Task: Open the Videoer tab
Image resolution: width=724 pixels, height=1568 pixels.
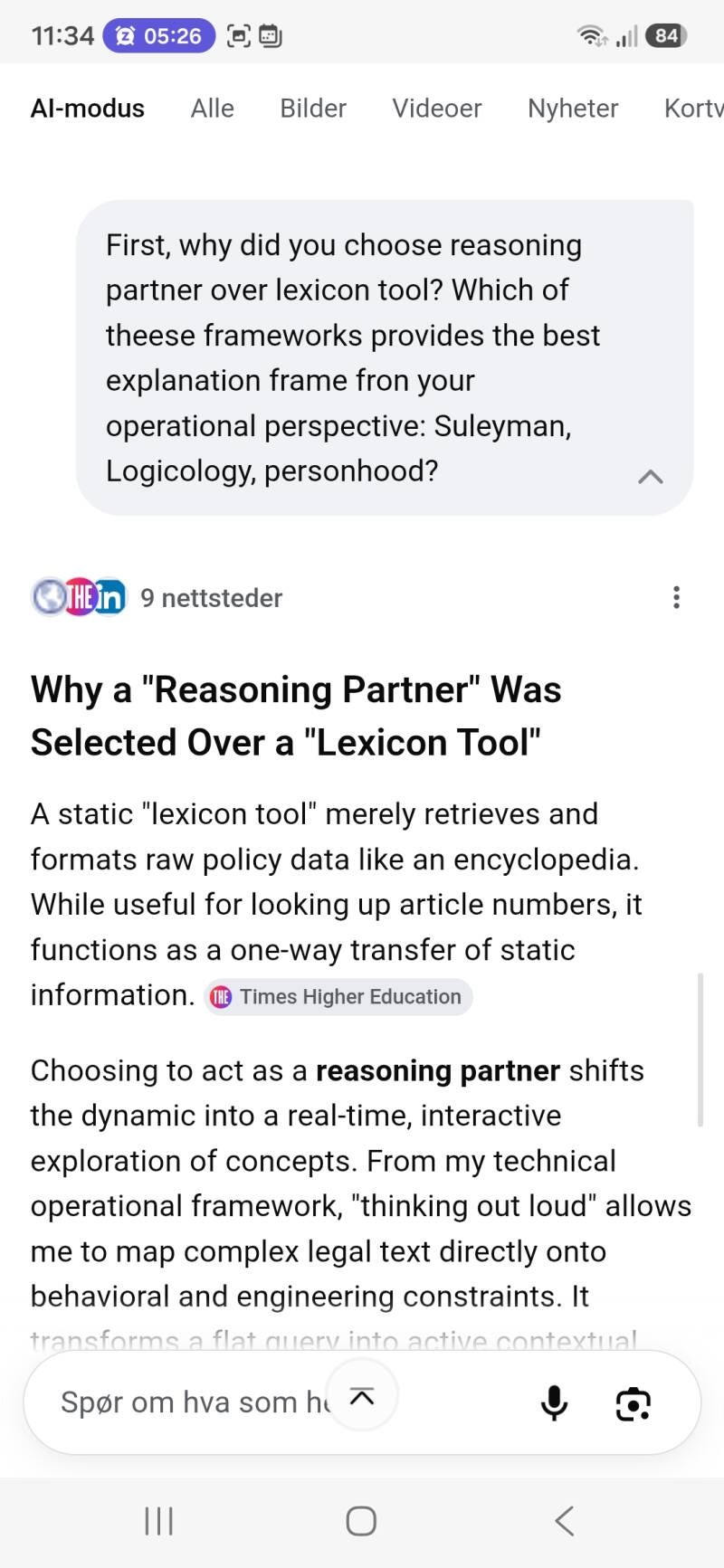Action: 436,109
